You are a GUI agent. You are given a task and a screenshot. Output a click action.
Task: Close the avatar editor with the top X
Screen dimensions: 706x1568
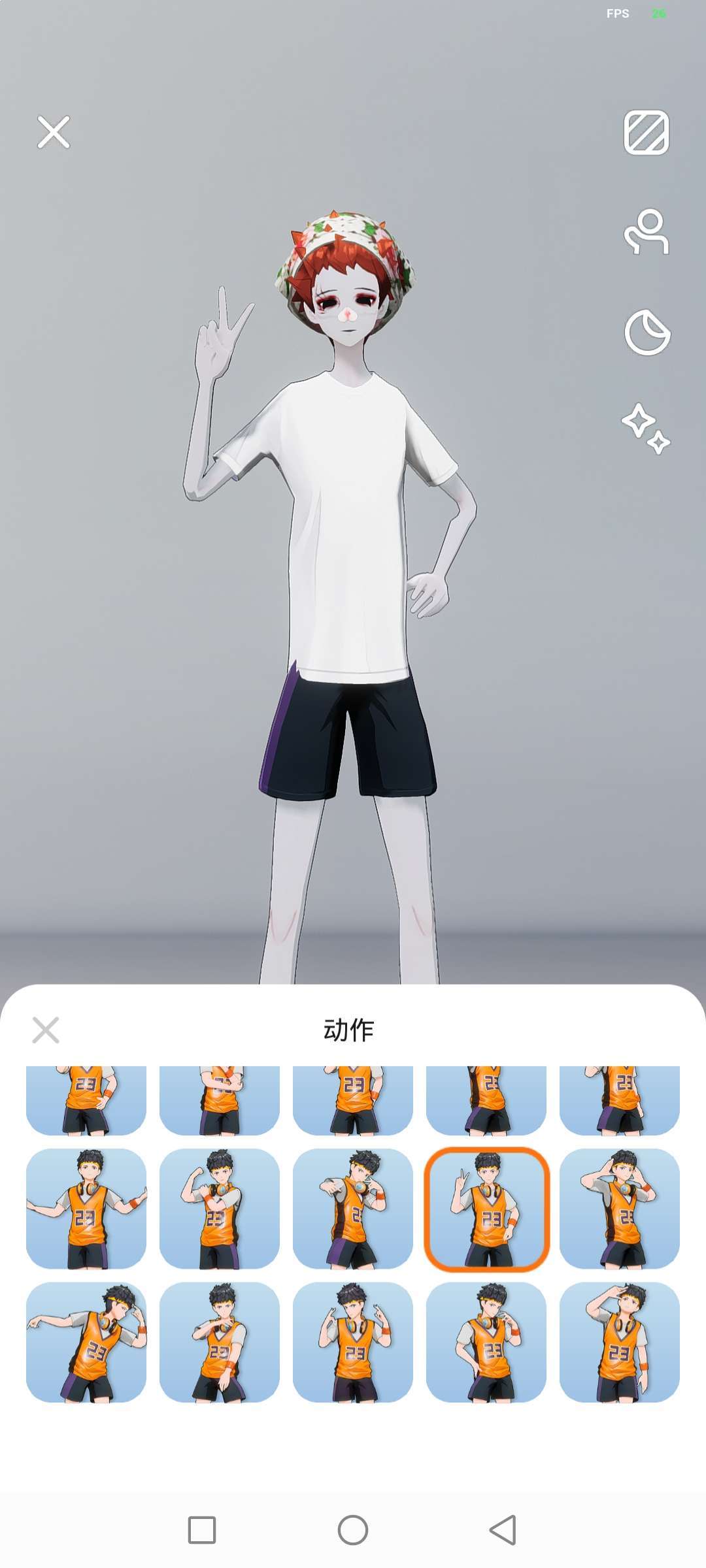click(x=54, y=133)
